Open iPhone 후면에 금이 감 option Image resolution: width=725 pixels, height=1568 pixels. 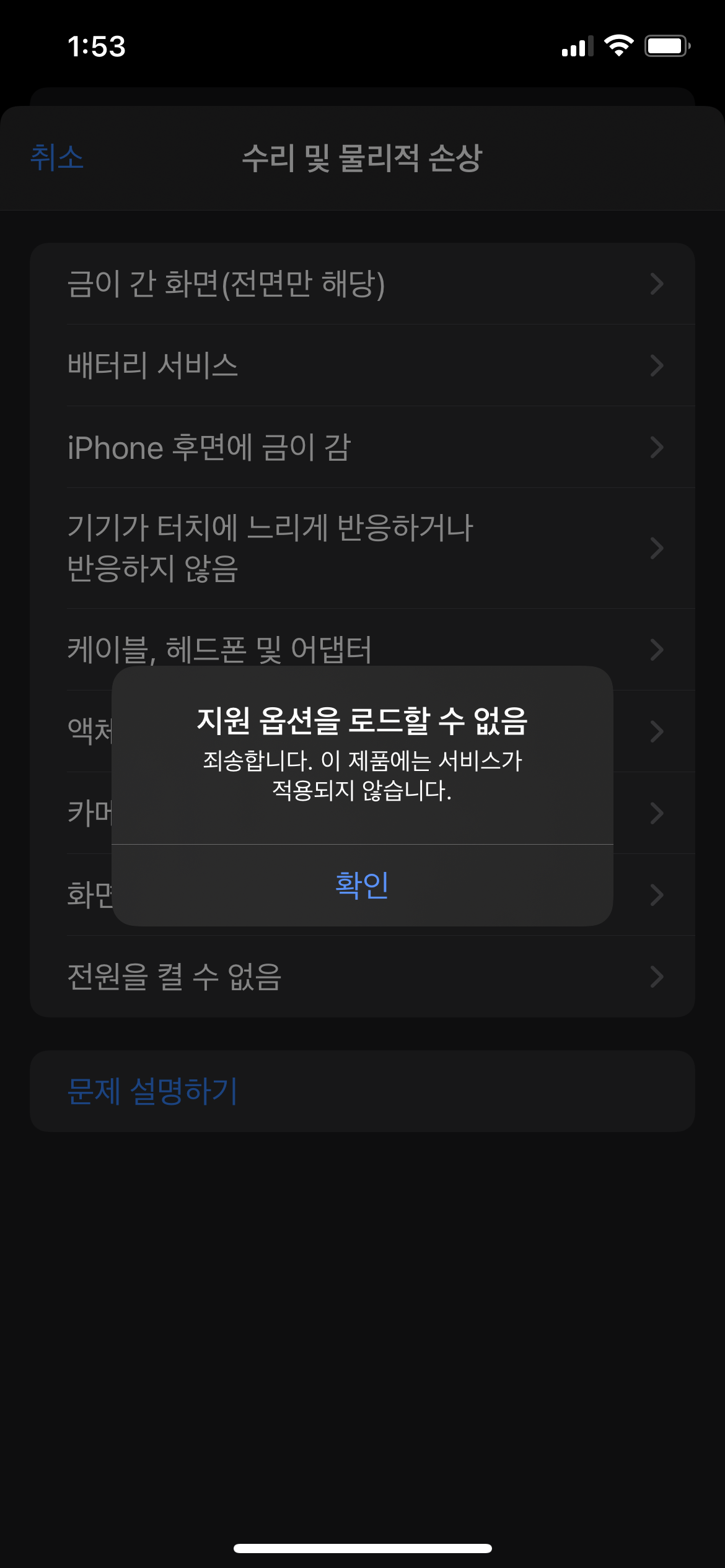pyautogui.click(x=362, y=447)
